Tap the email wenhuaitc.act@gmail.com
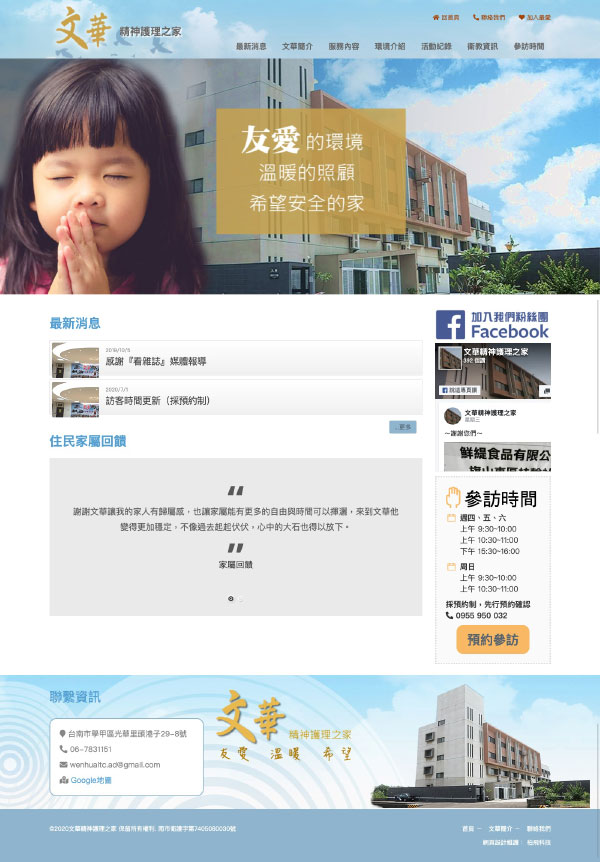Viewport: 600px width, 862px height. click(x=114, y=764)
